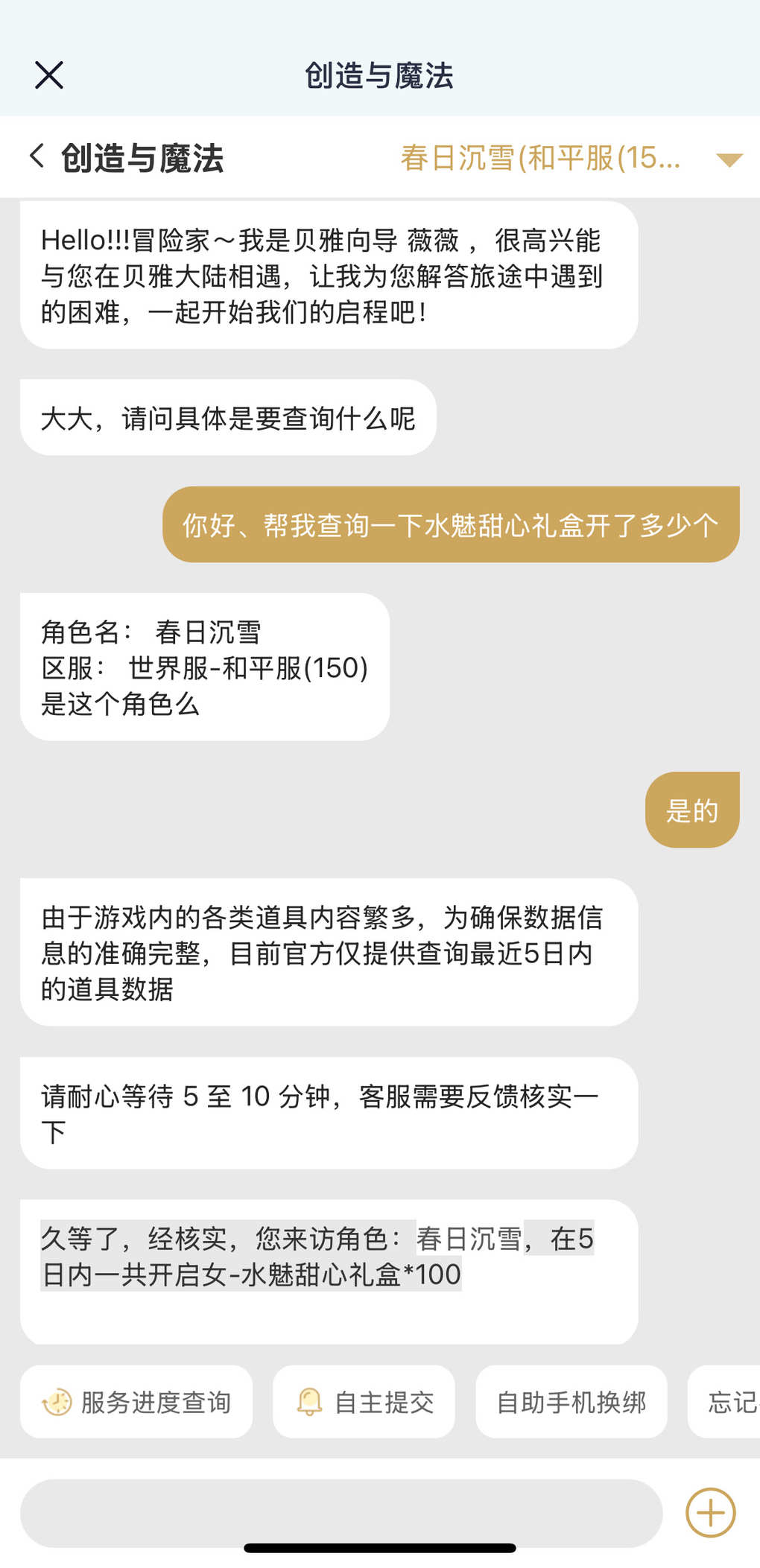760x1568 pixels.
Task: Tap the 服务进度查询 chip
Action: point(136,1402)
